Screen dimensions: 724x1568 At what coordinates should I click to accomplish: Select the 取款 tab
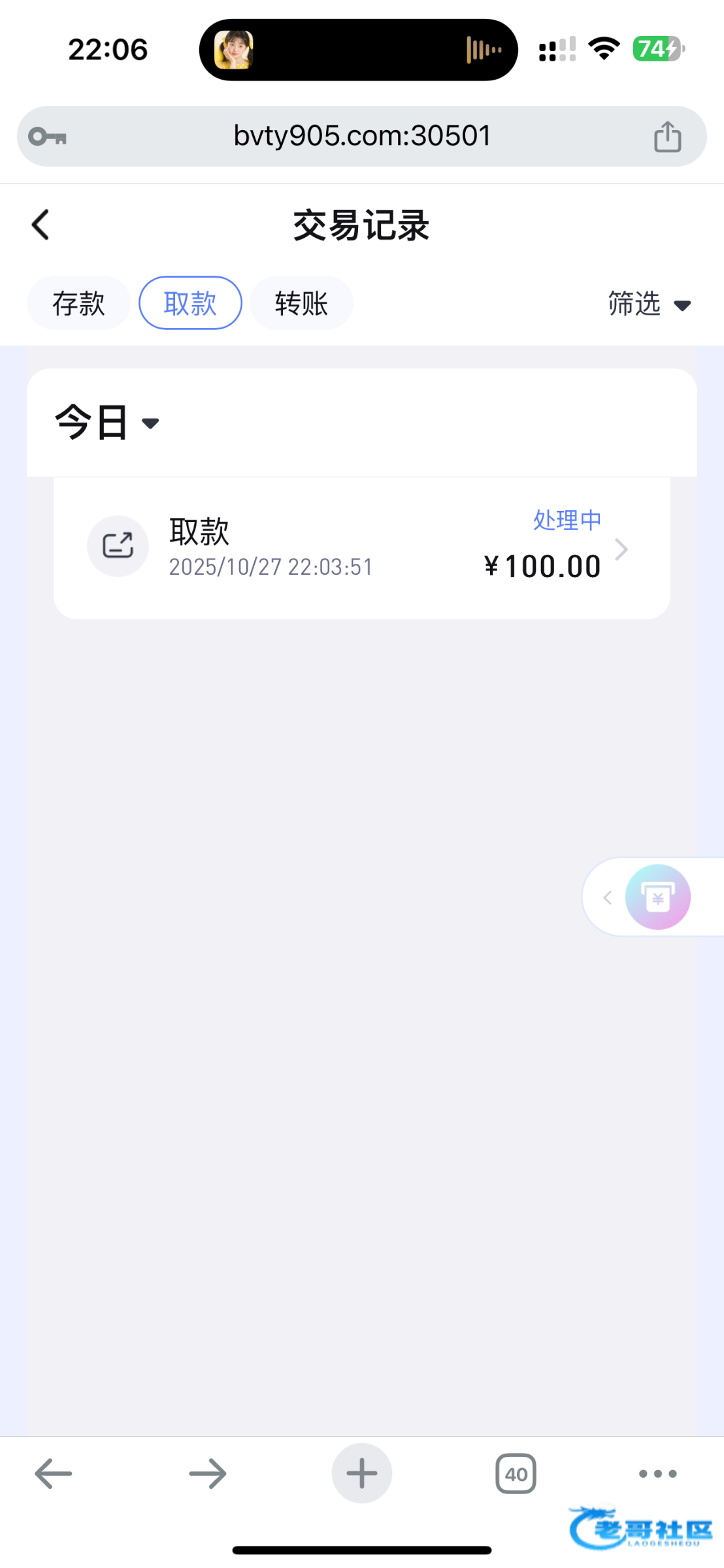190,303
